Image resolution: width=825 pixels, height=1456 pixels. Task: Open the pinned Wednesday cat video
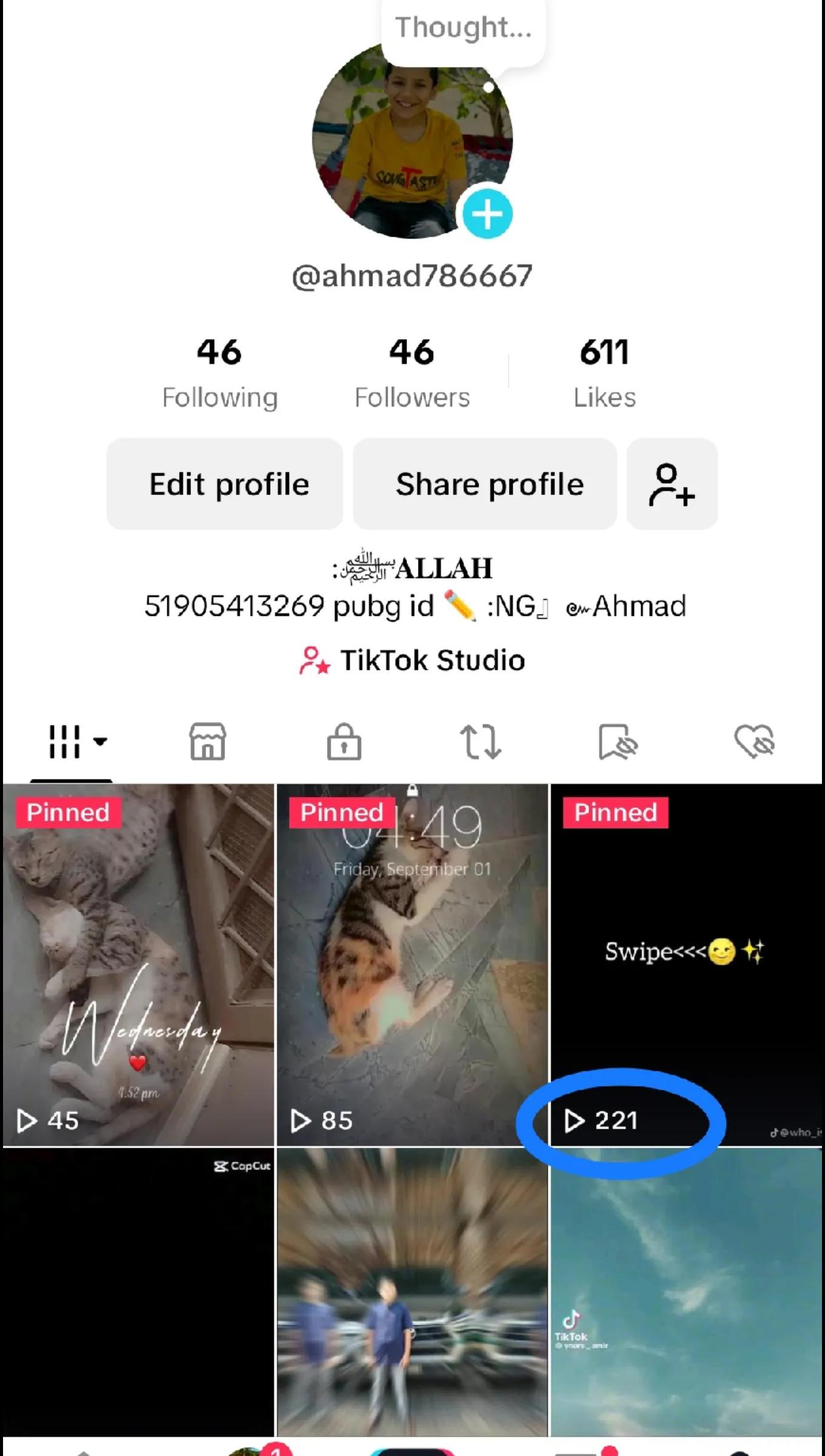(138, 965)
